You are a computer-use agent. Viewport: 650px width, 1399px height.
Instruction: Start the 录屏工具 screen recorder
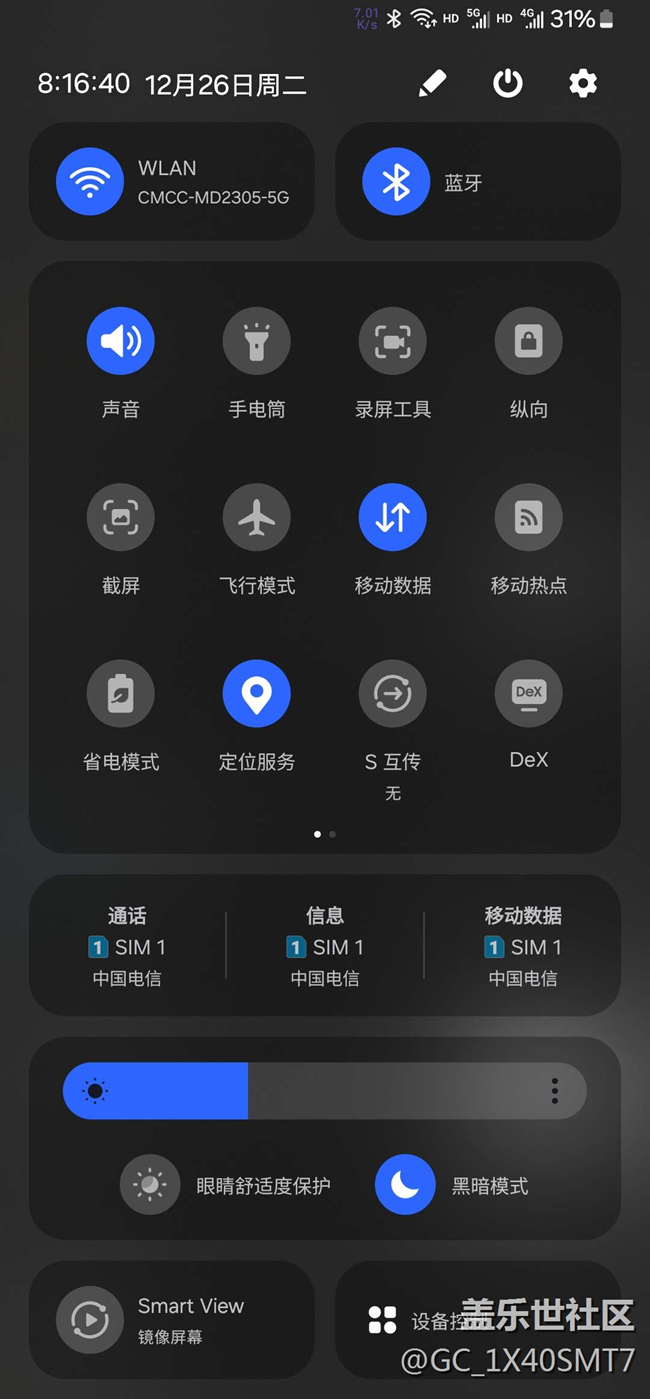tap(393, 341)
